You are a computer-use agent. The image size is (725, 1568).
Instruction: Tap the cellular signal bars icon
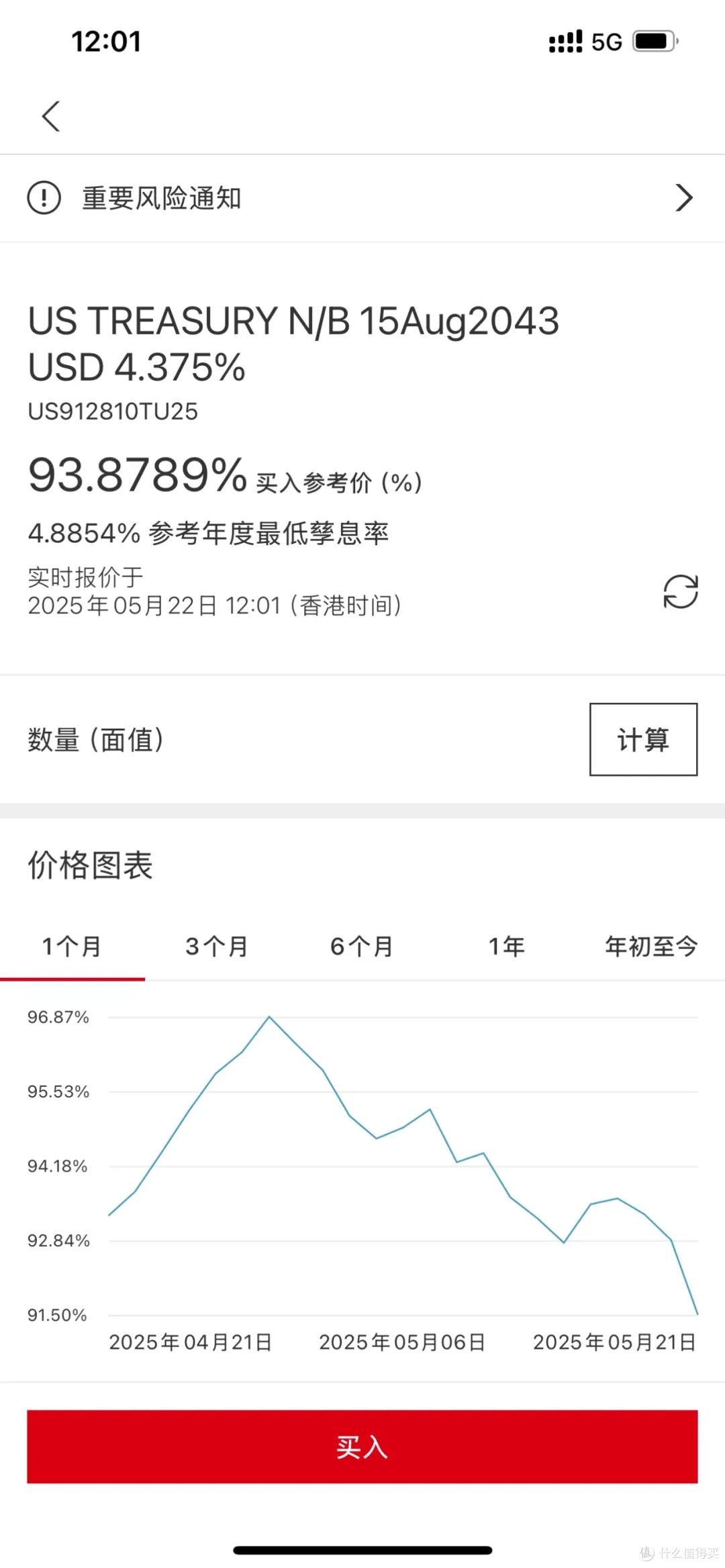(564, 42)
